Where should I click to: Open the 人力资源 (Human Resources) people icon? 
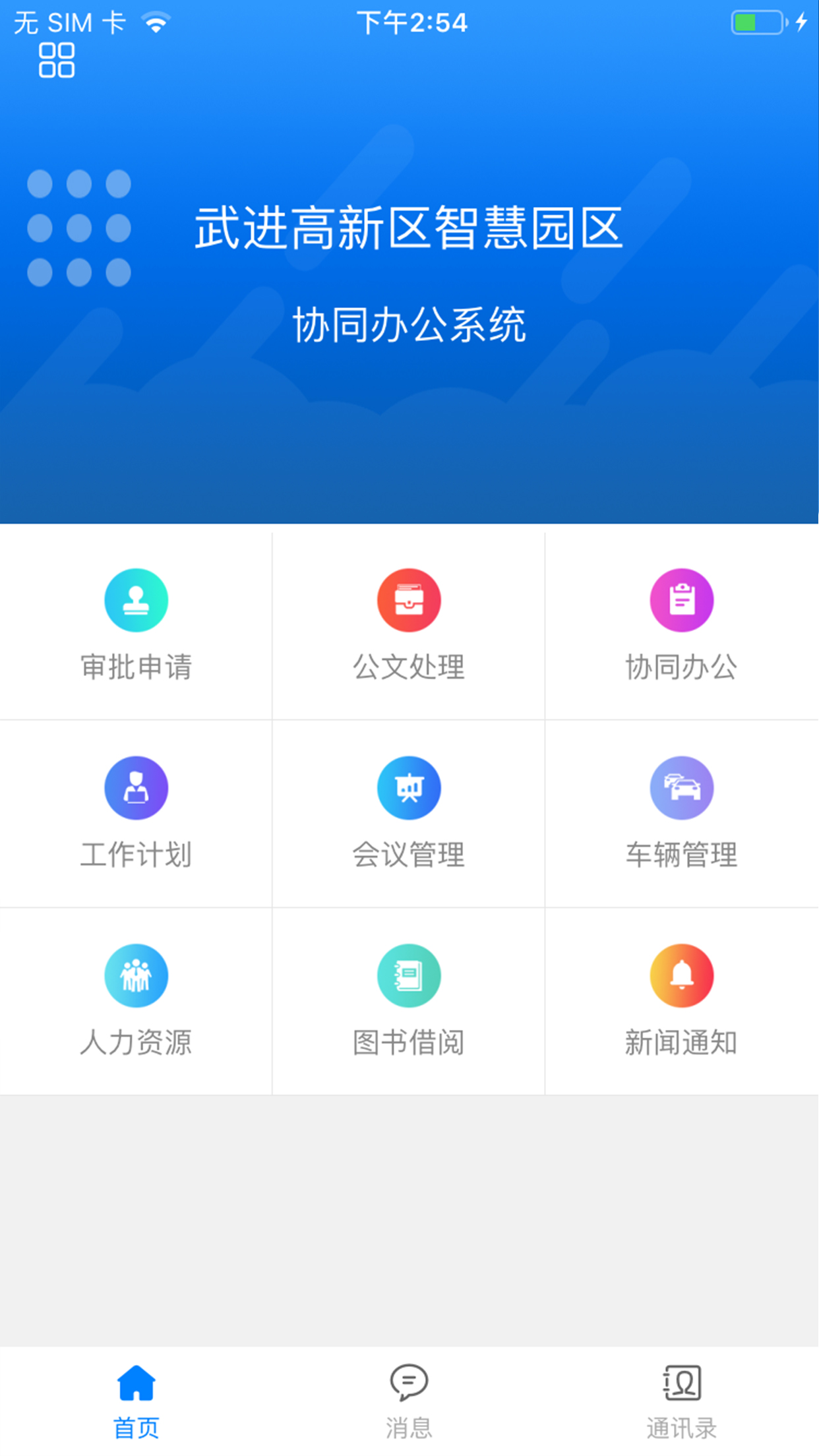coord(136,975)
